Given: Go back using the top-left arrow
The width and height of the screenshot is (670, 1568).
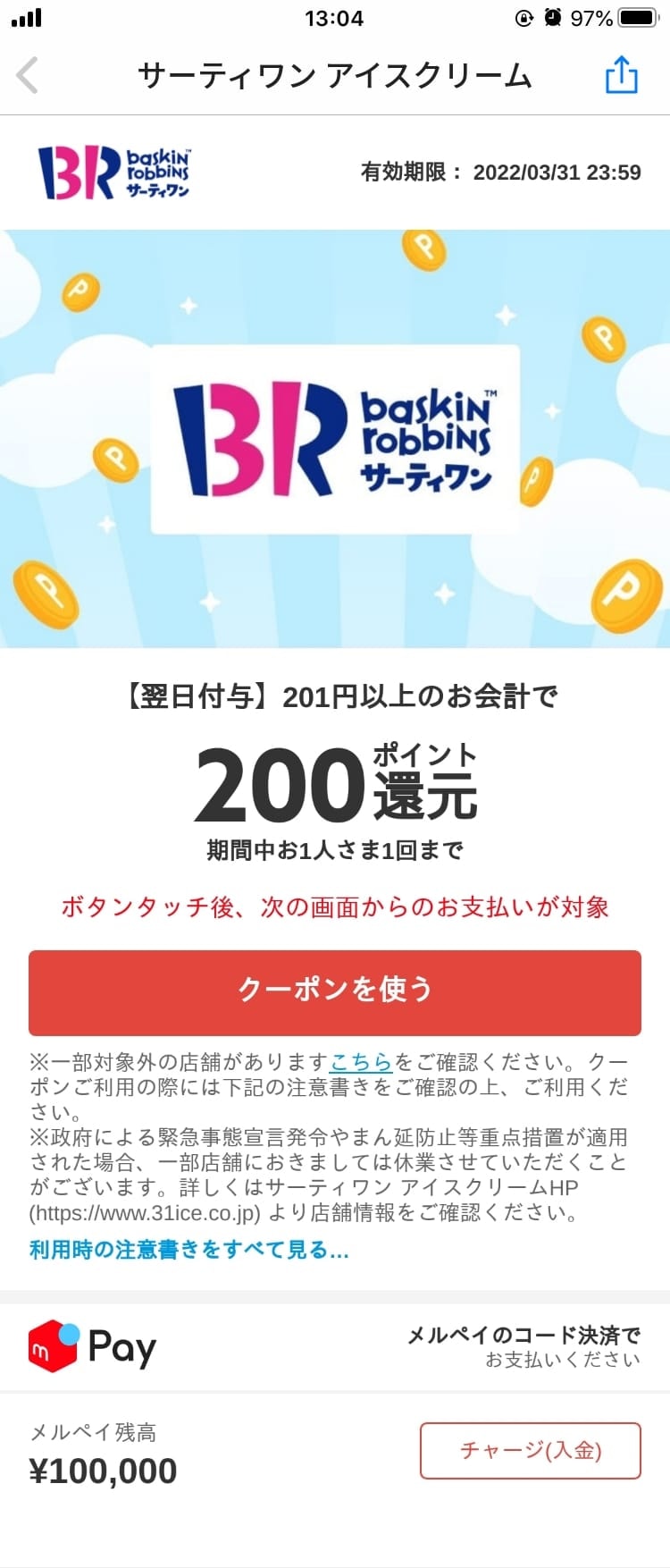Looking at the screenshot, I should click(x=29, y=75).
